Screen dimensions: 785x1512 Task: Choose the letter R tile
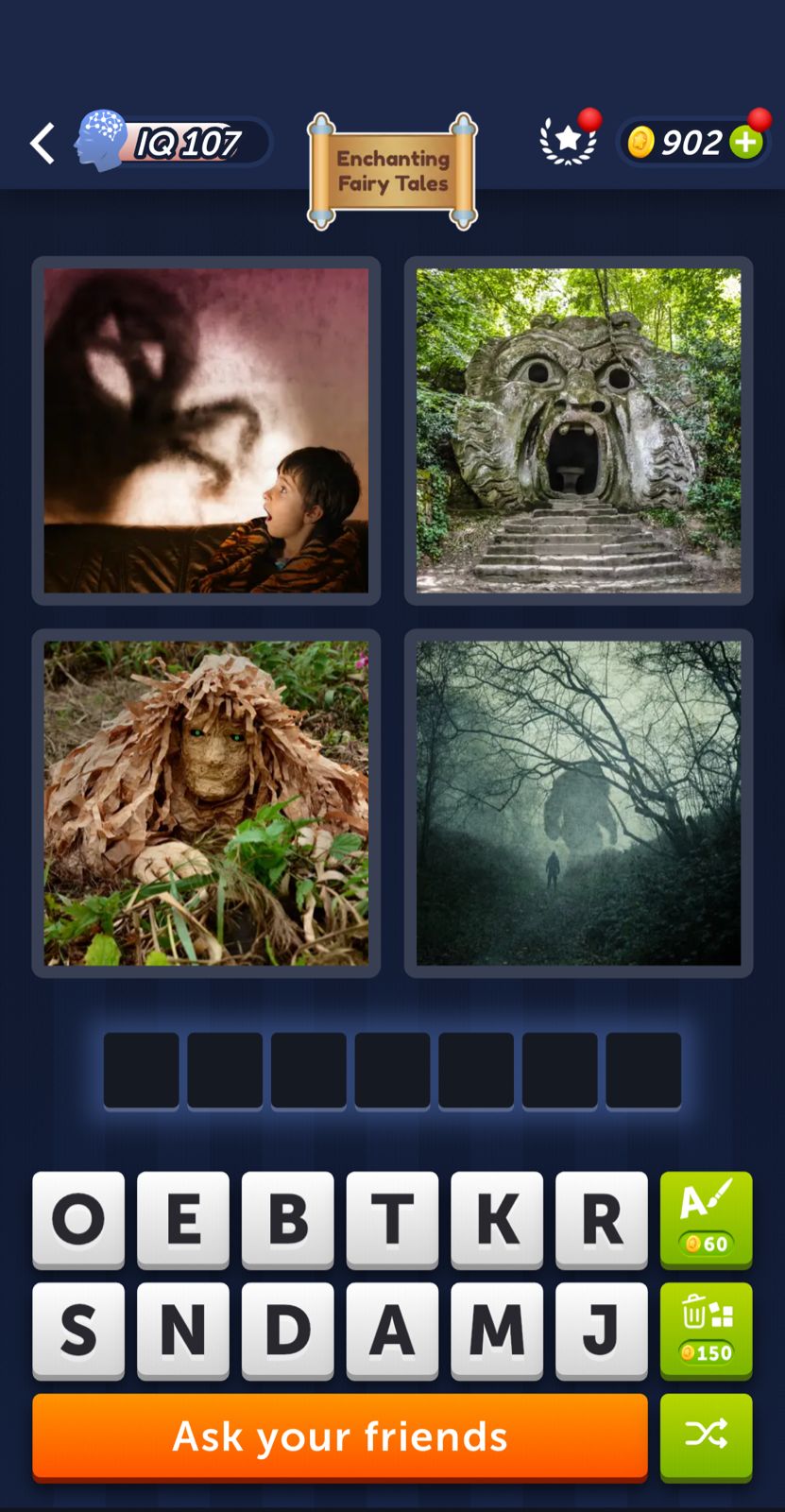pos(601,1219)
